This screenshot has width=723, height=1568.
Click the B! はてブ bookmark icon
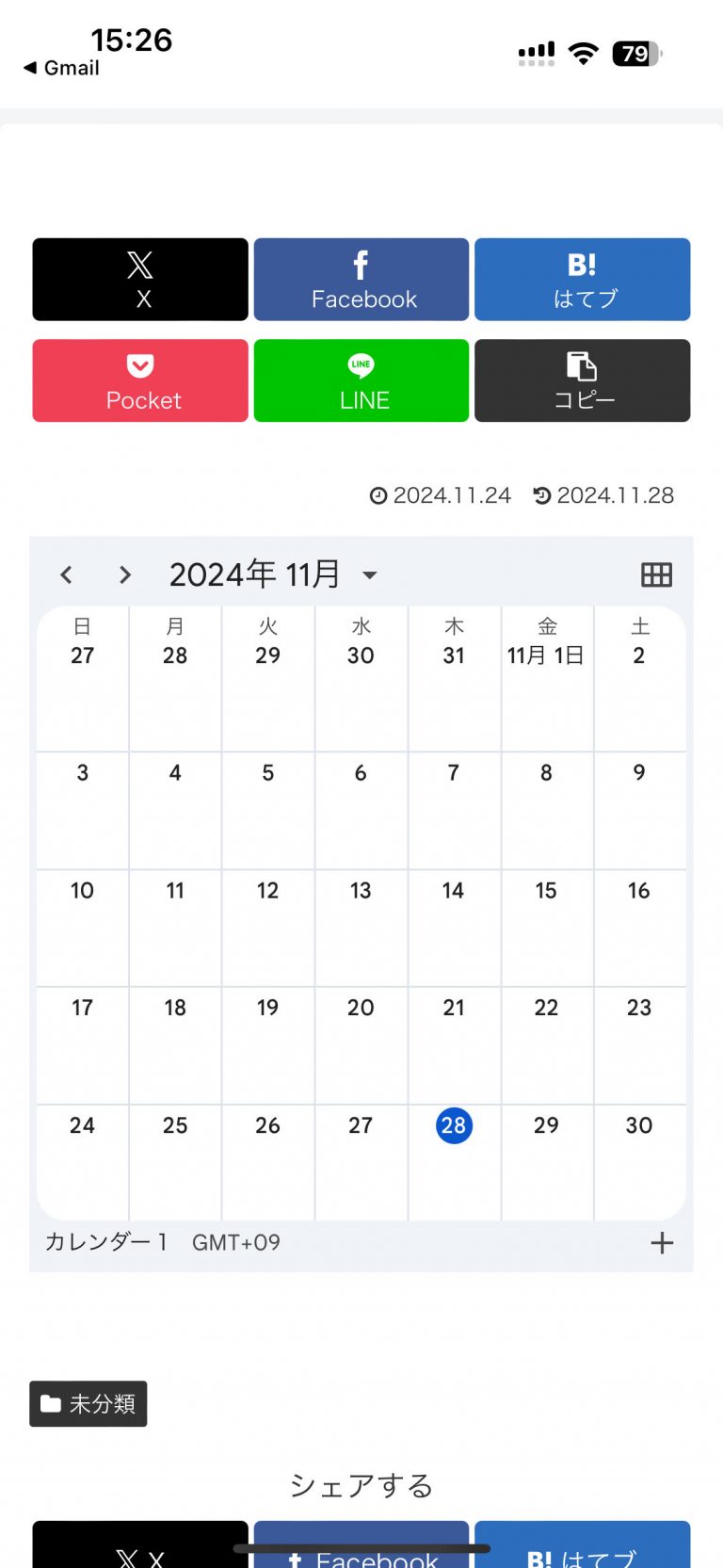click(583, 265)
